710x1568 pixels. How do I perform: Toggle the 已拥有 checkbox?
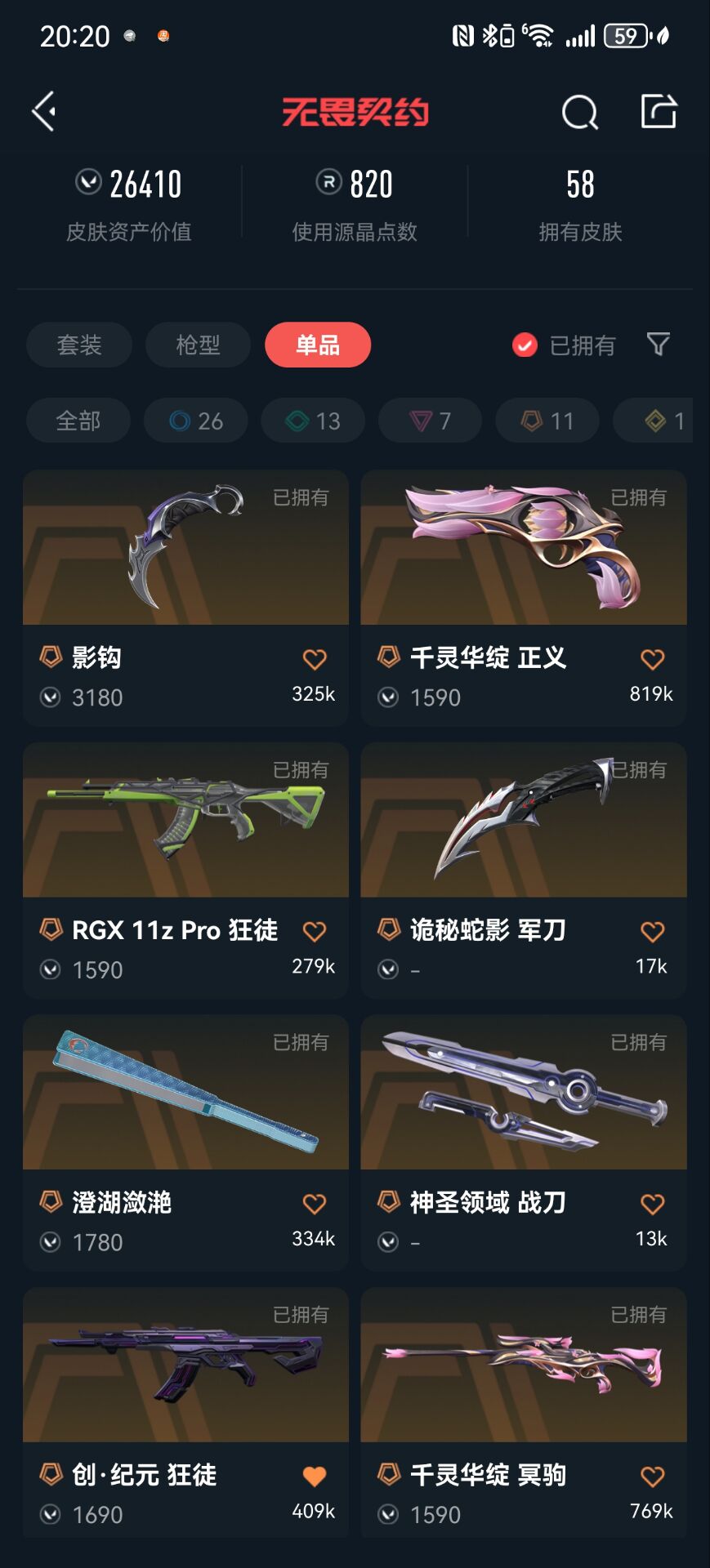tap(525, 345)
